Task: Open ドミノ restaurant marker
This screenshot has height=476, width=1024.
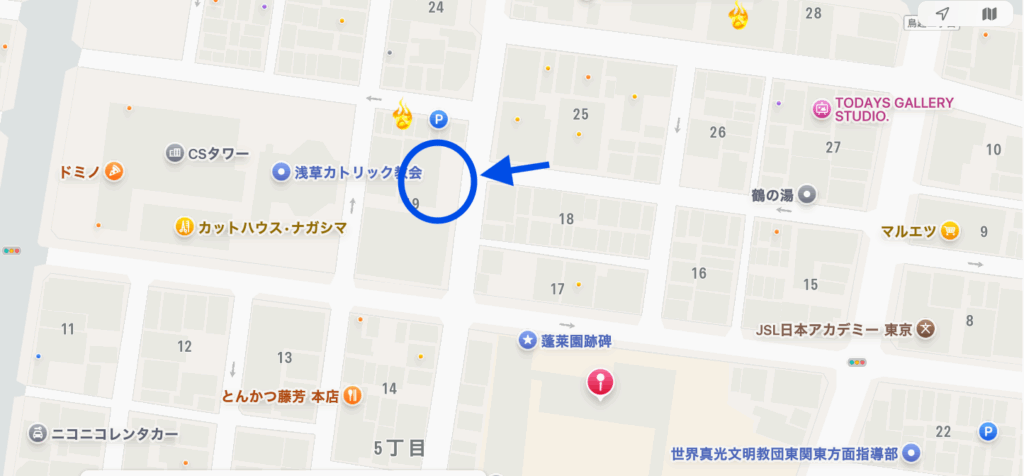Action: coord(116,171)
